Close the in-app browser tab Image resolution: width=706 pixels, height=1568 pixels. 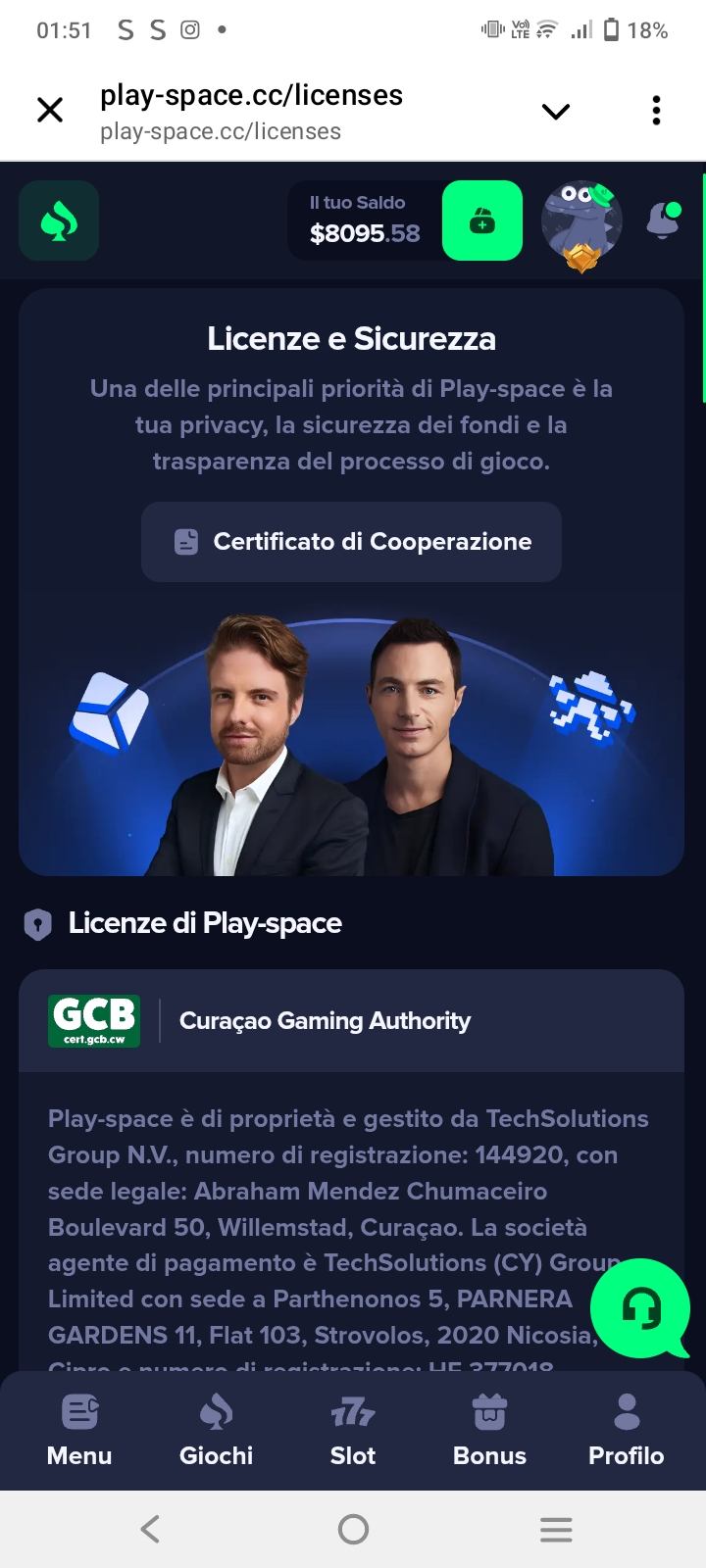tap(49, 110)
